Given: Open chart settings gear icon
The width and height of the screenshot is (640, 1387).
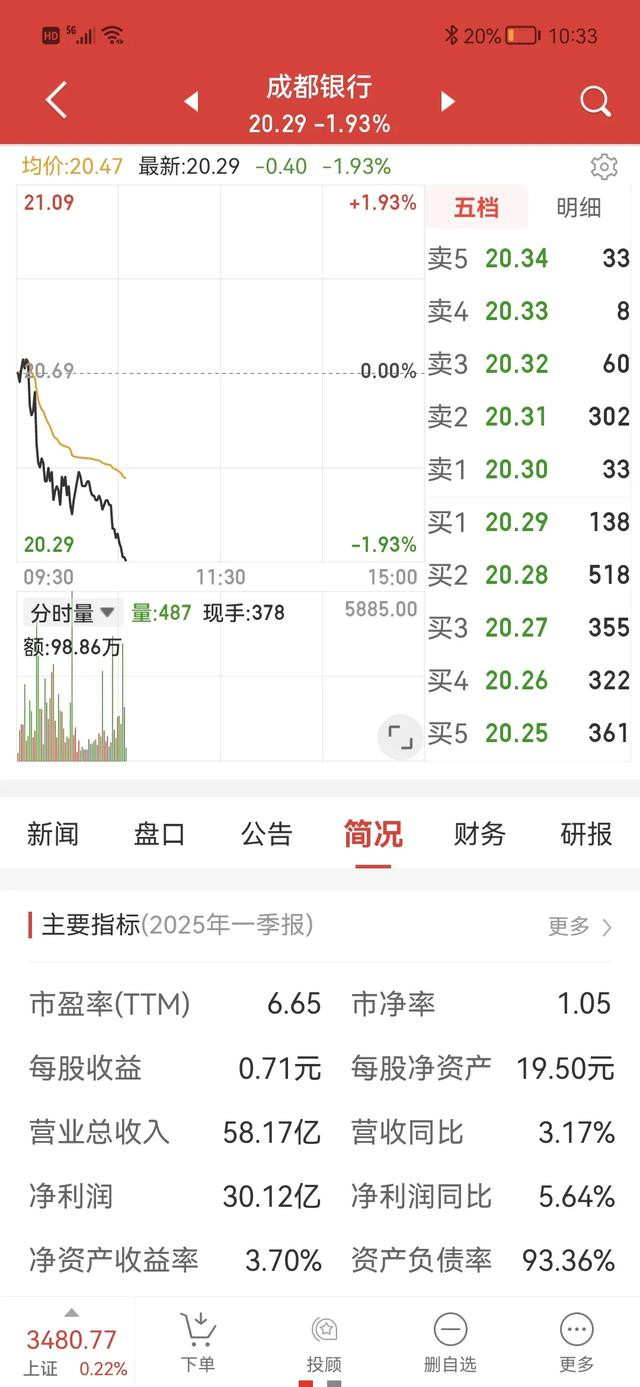Looking at the screenshot, I should pyautogui.click(x=604, y=166).
